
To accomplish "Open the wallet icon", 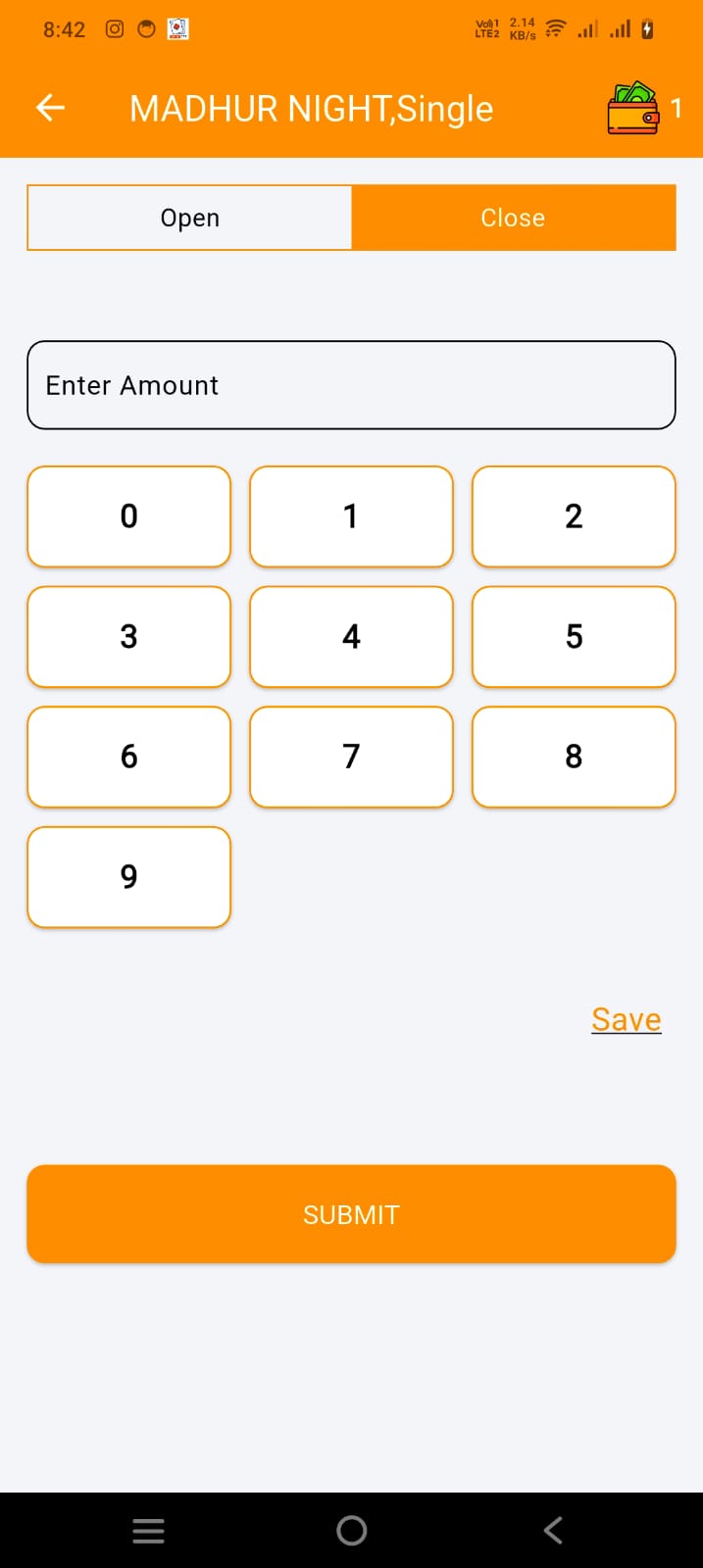I will point(632,108).
